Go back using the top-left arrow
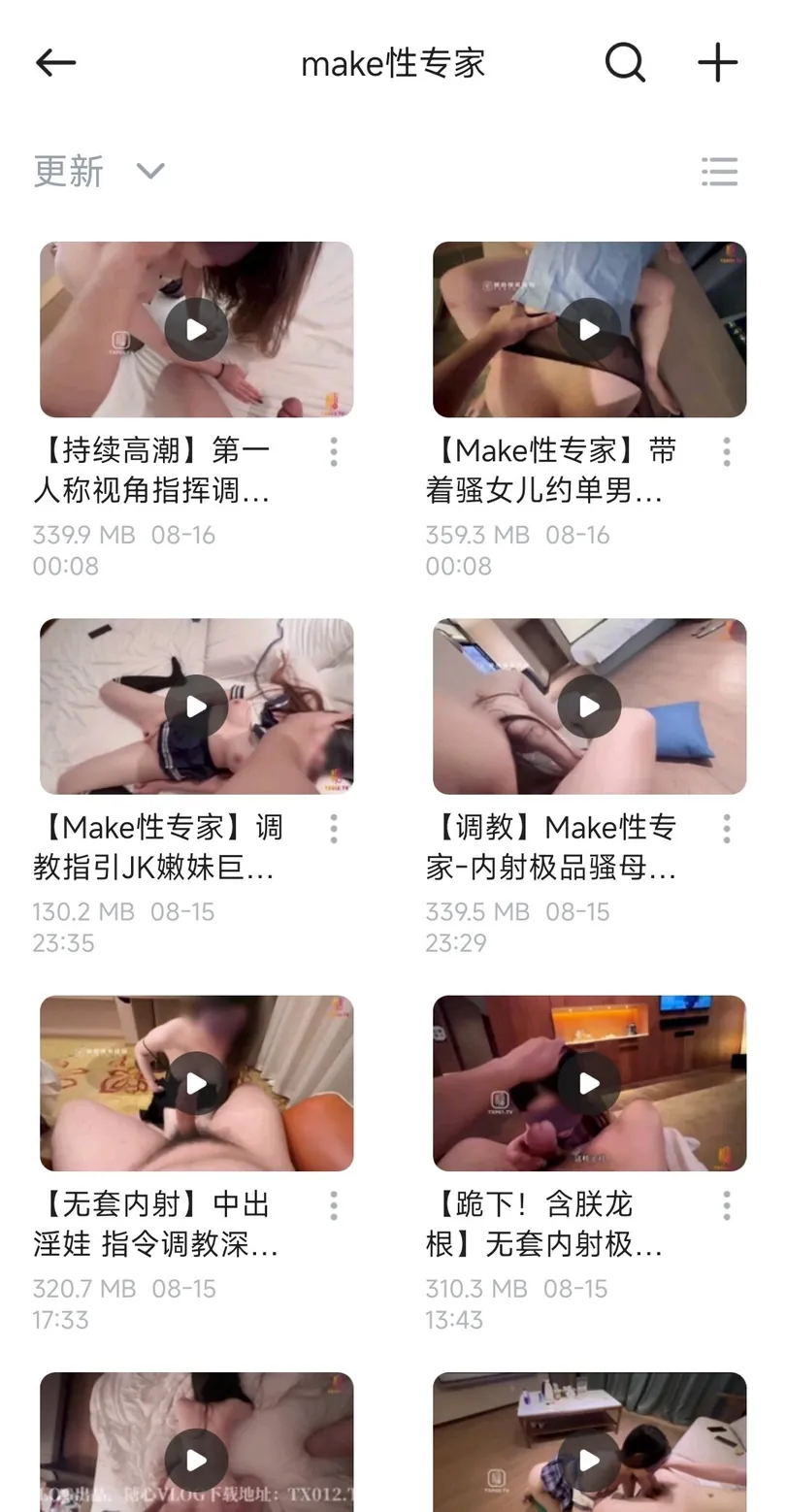The height and width of the screenshot is (1512, 786). click(x=55, y=63)
